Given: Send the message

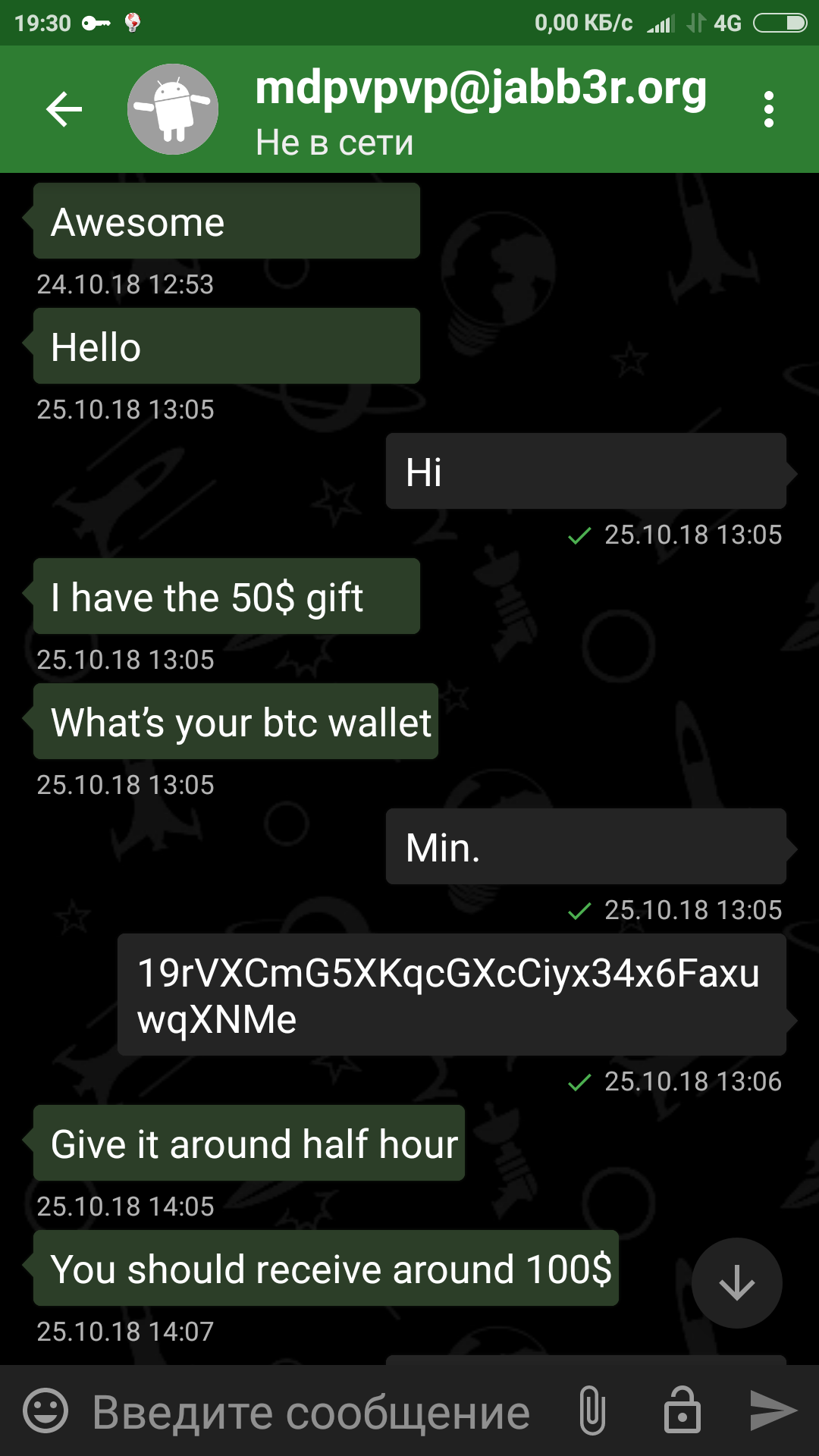Looking at the screenshot, I should (x=773, y=1410).
